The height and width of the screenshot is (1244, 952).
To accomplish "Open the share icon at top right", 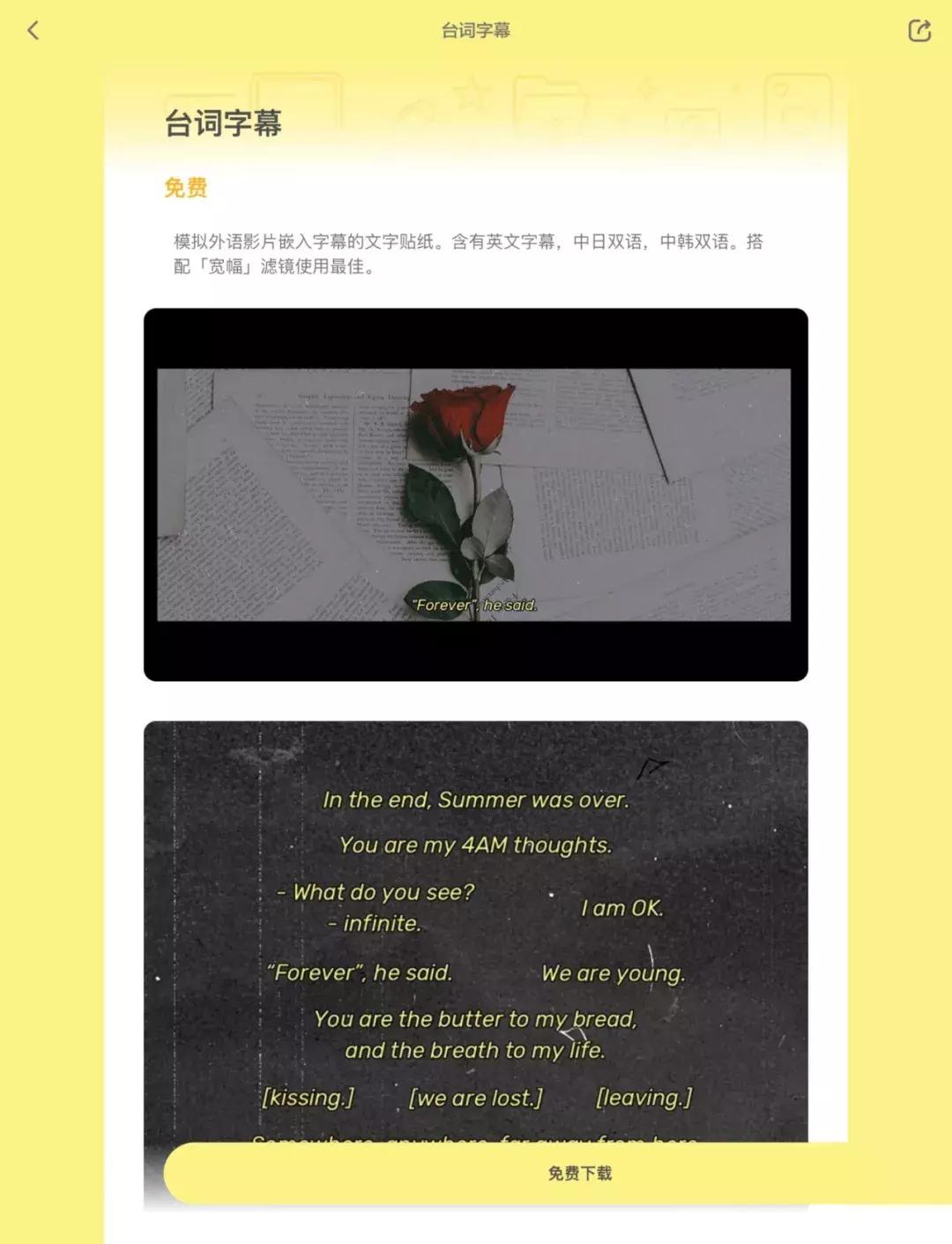I will [x=919, y=29].
